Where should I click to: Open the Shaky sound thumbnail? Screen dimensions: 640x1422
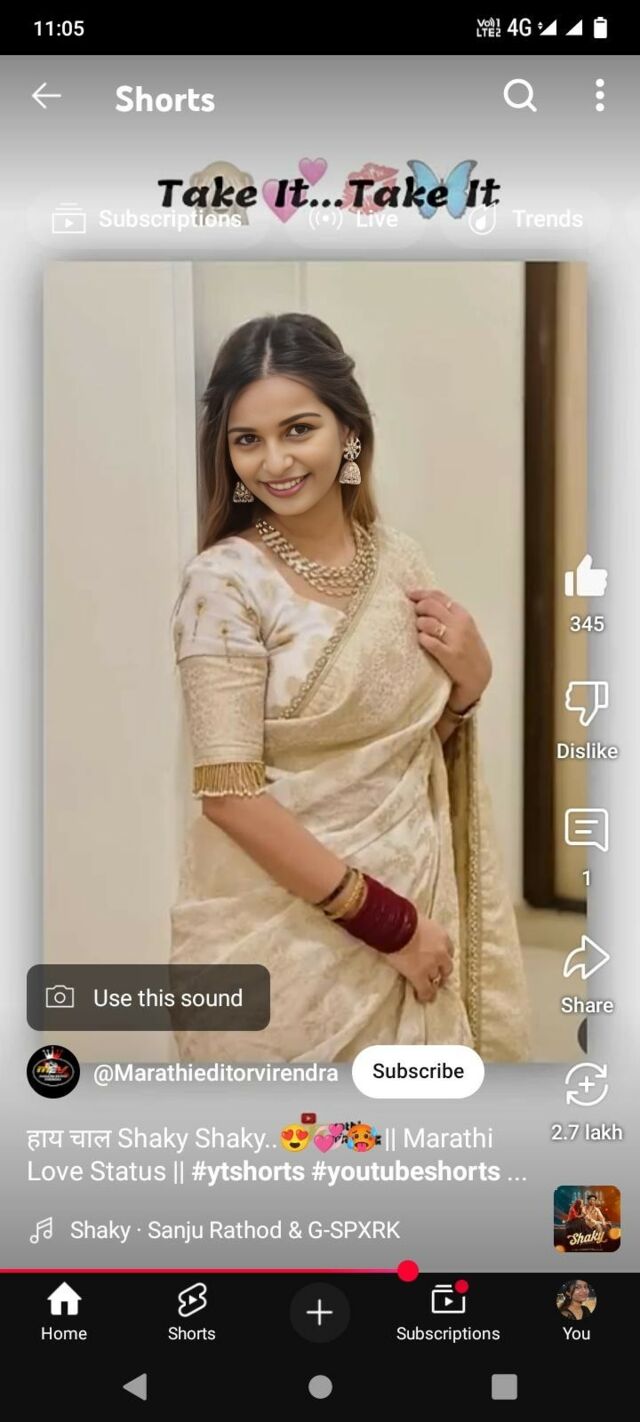pos(587,1218)
